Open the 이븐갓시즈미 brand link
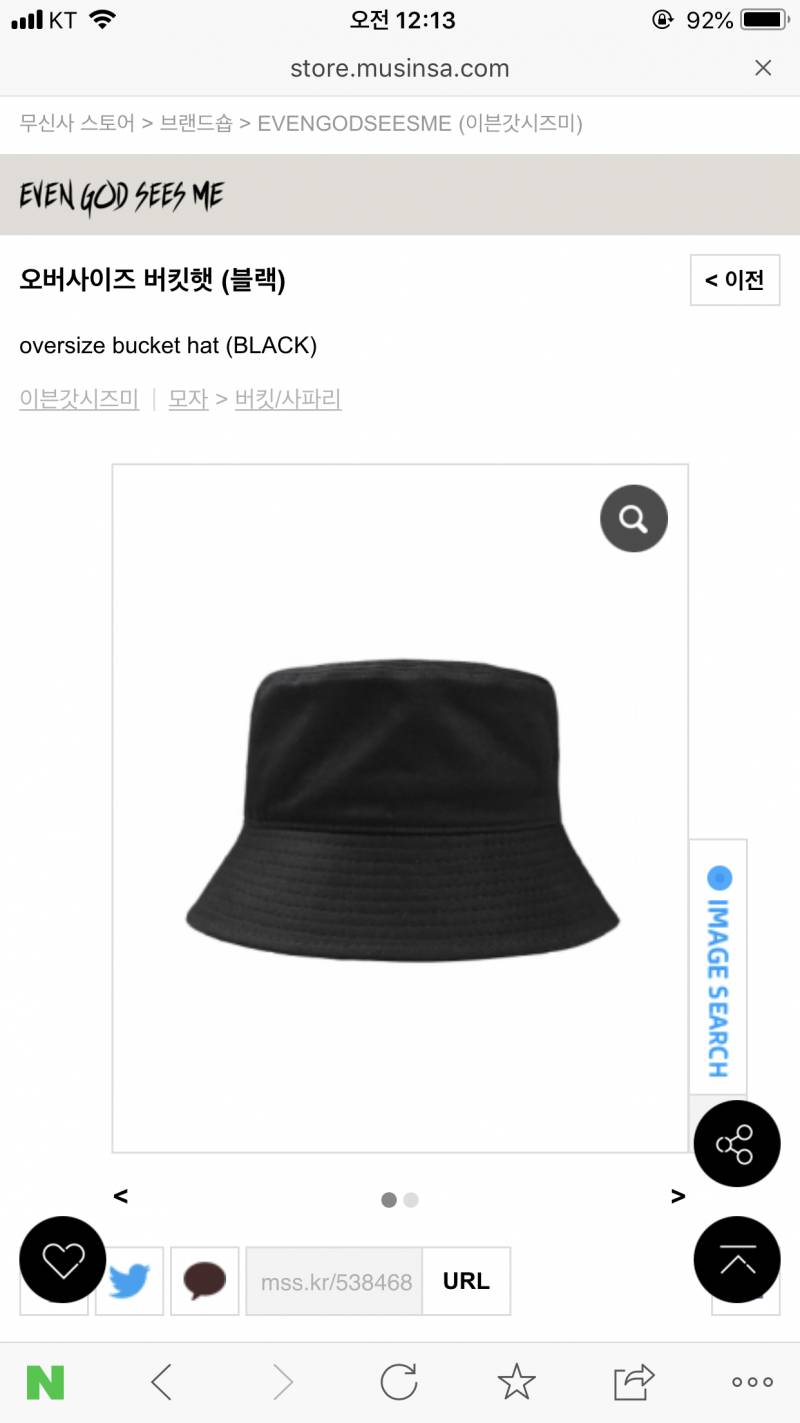This screenshot has width=800, height=1423. (x=79, y=399)
